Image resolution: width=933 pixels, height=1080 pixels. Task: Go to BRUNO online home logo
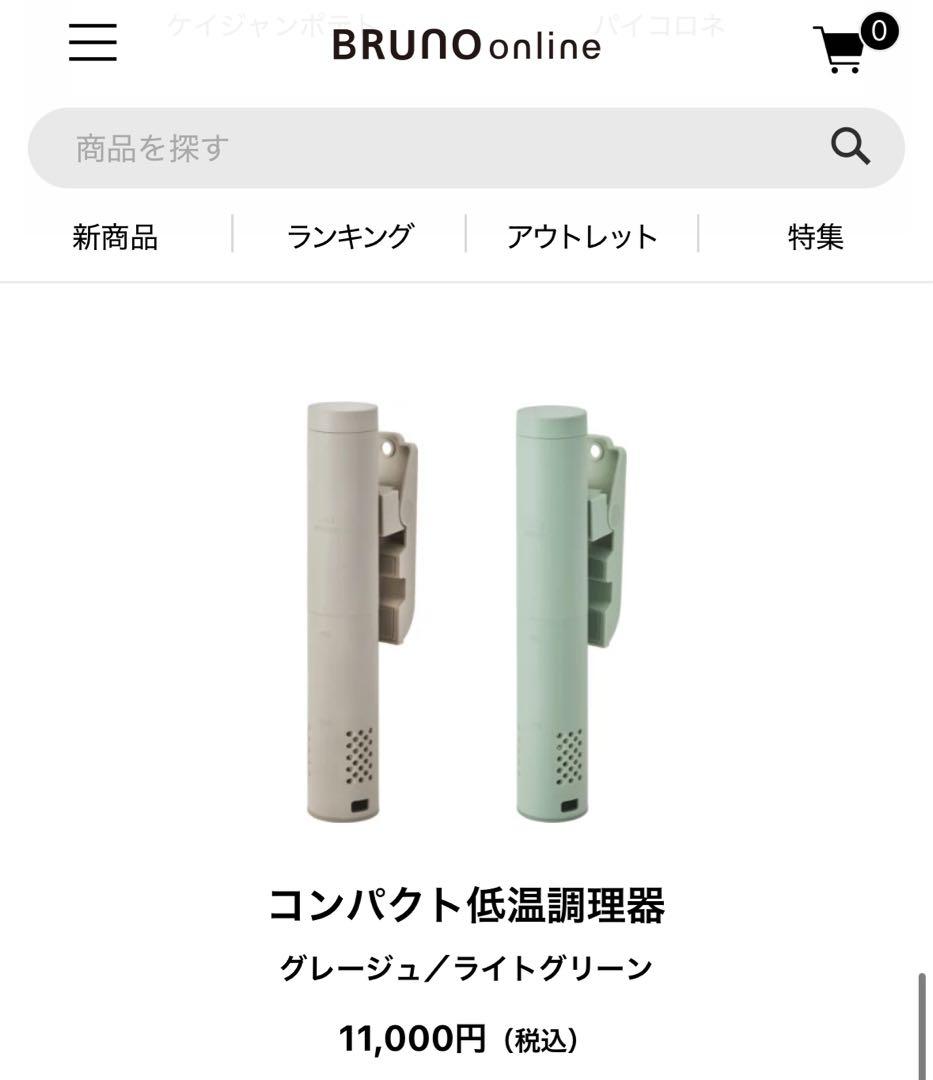(x=466, y=45)
